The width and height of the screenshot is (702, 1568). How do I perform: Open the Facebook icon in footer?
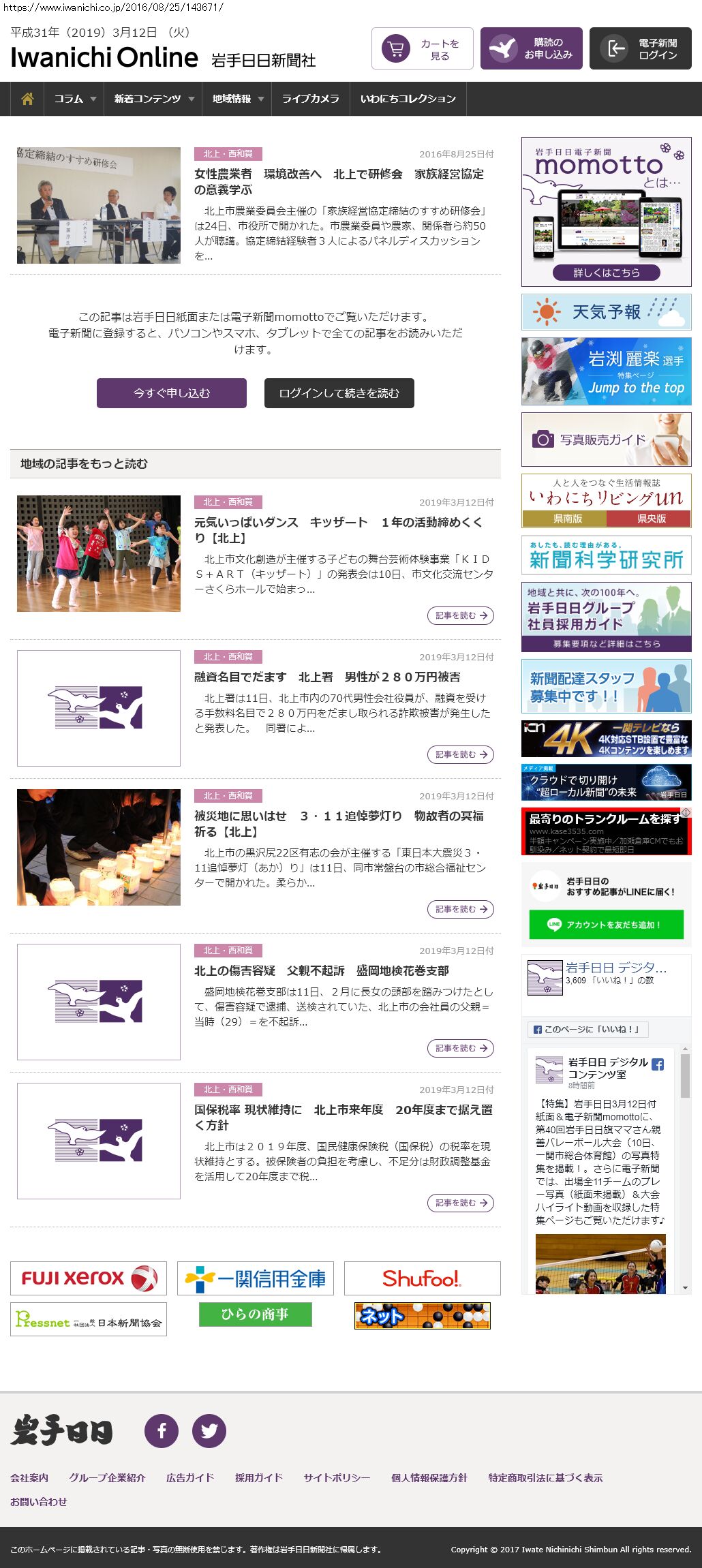pyautogui.click(x=162, y=1431)
